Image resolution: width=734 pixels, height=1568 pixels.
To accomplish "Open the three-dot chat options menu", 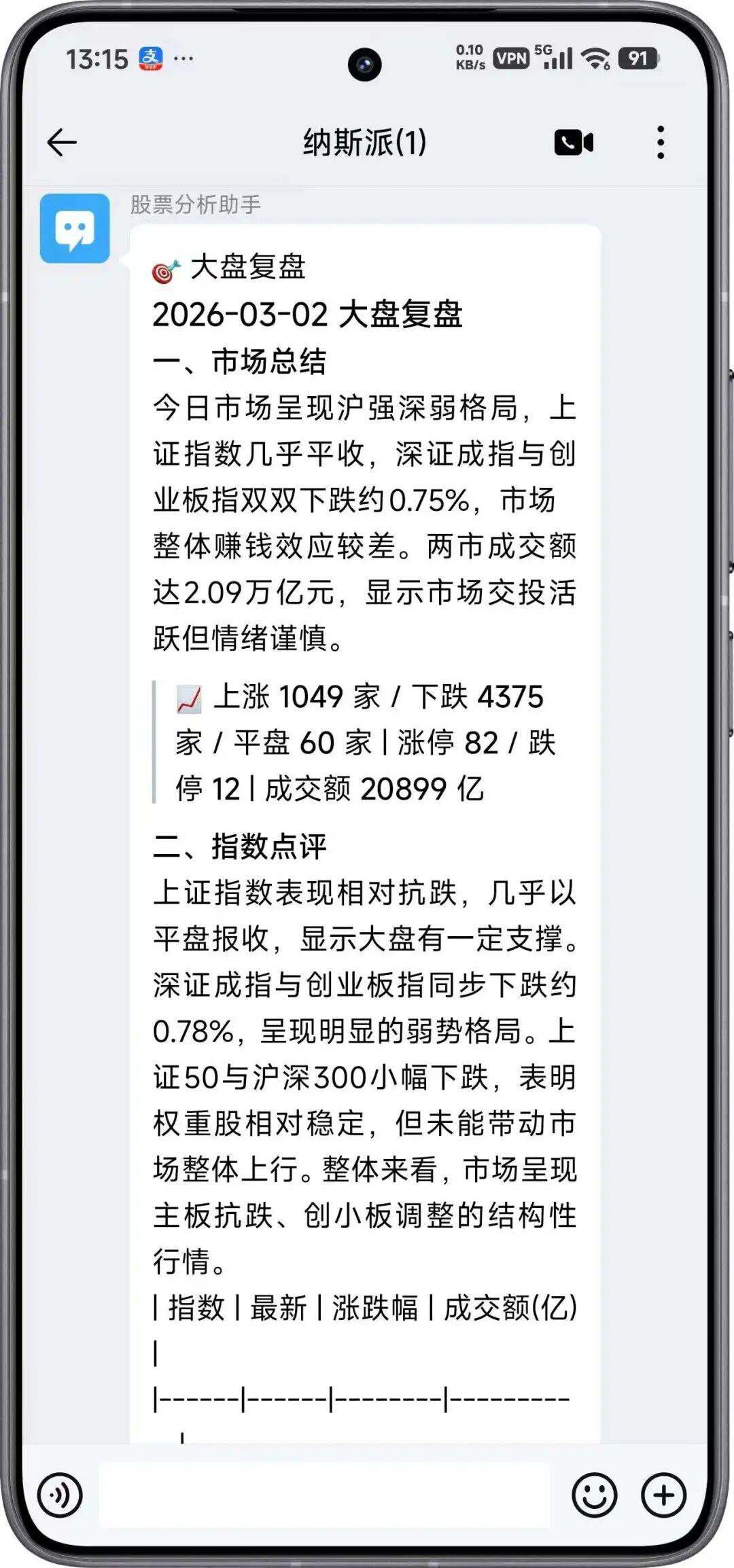I will pyautogui.click(x=658, y=144).
